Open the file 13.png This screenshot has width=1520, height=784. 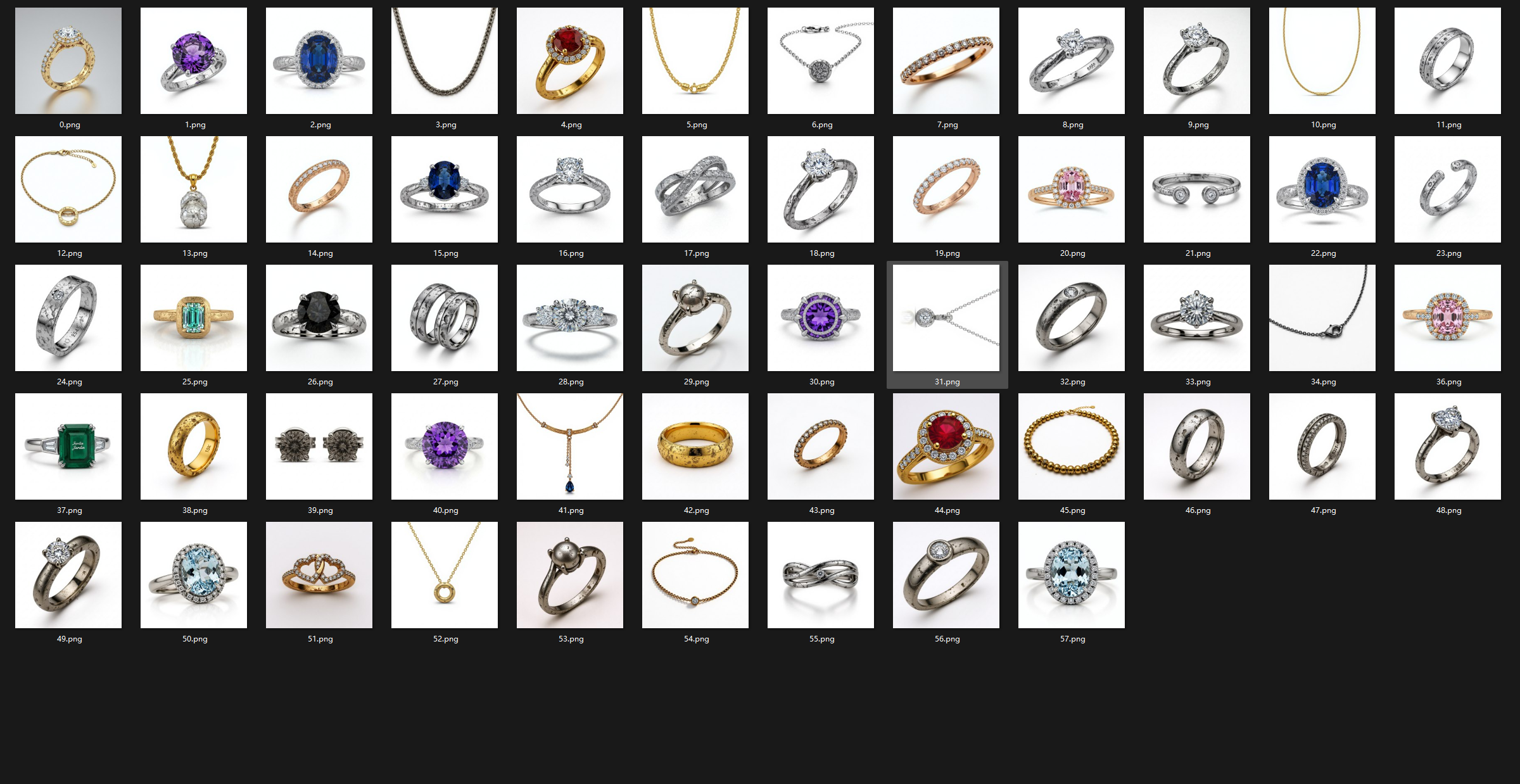(x=194, y=189)
